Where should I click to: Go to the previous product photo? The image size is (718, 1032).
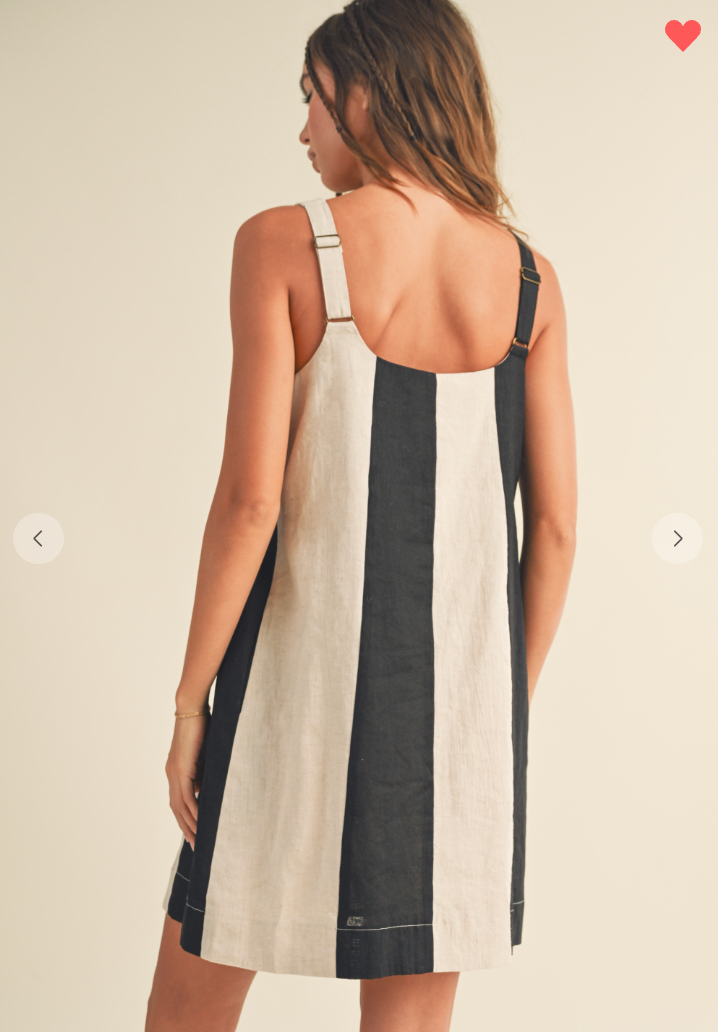[x=38, y=538]
